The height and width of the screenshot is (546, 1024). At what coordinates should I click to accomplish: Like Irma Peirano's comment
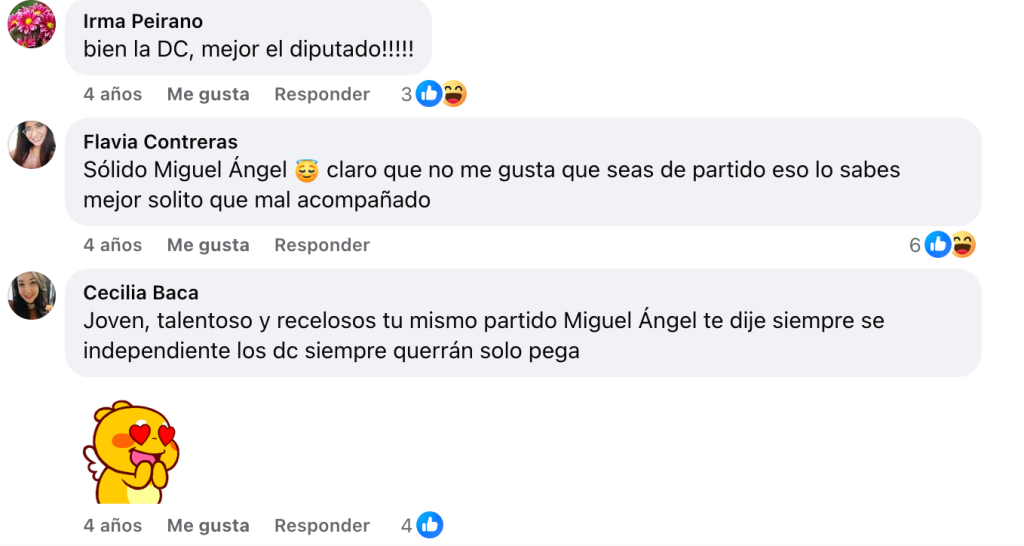(208, 94)
